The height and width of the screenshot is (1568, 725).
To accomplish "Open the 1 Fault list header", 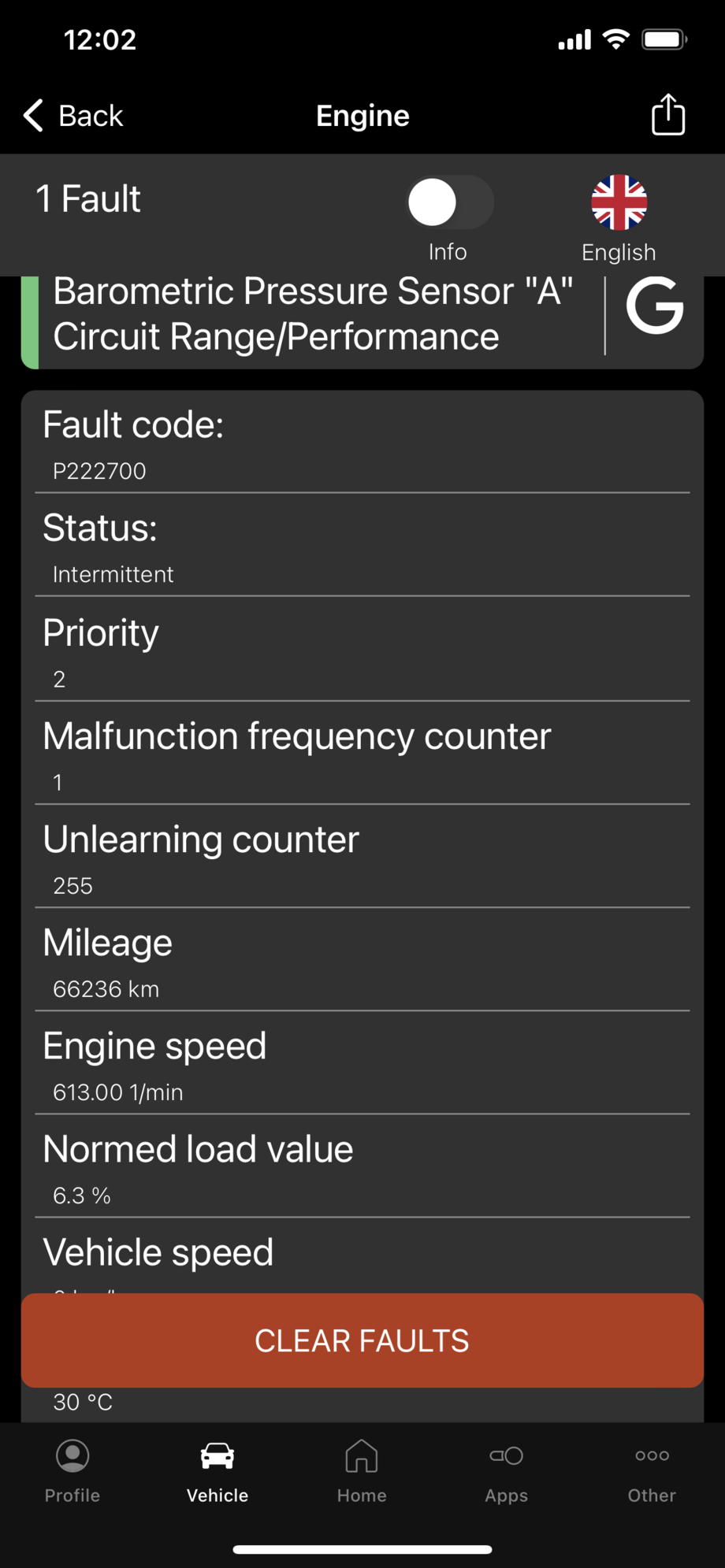I will tap(88, 198).
